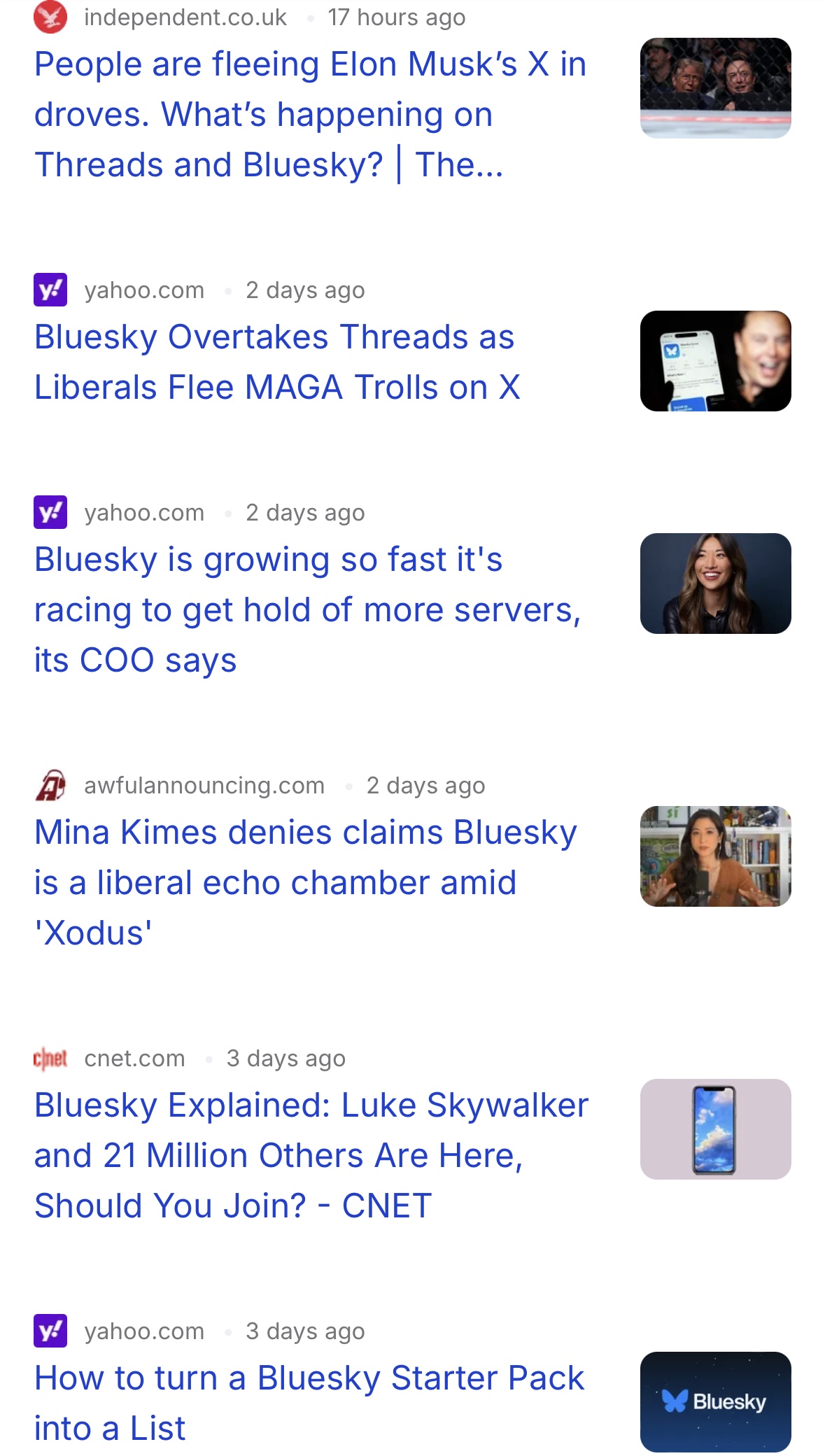This screenshot has height=1456, width=825.
Task: Open 'How to turn a Bluesky Starter Pack' article
Action: coord(309,1403)
